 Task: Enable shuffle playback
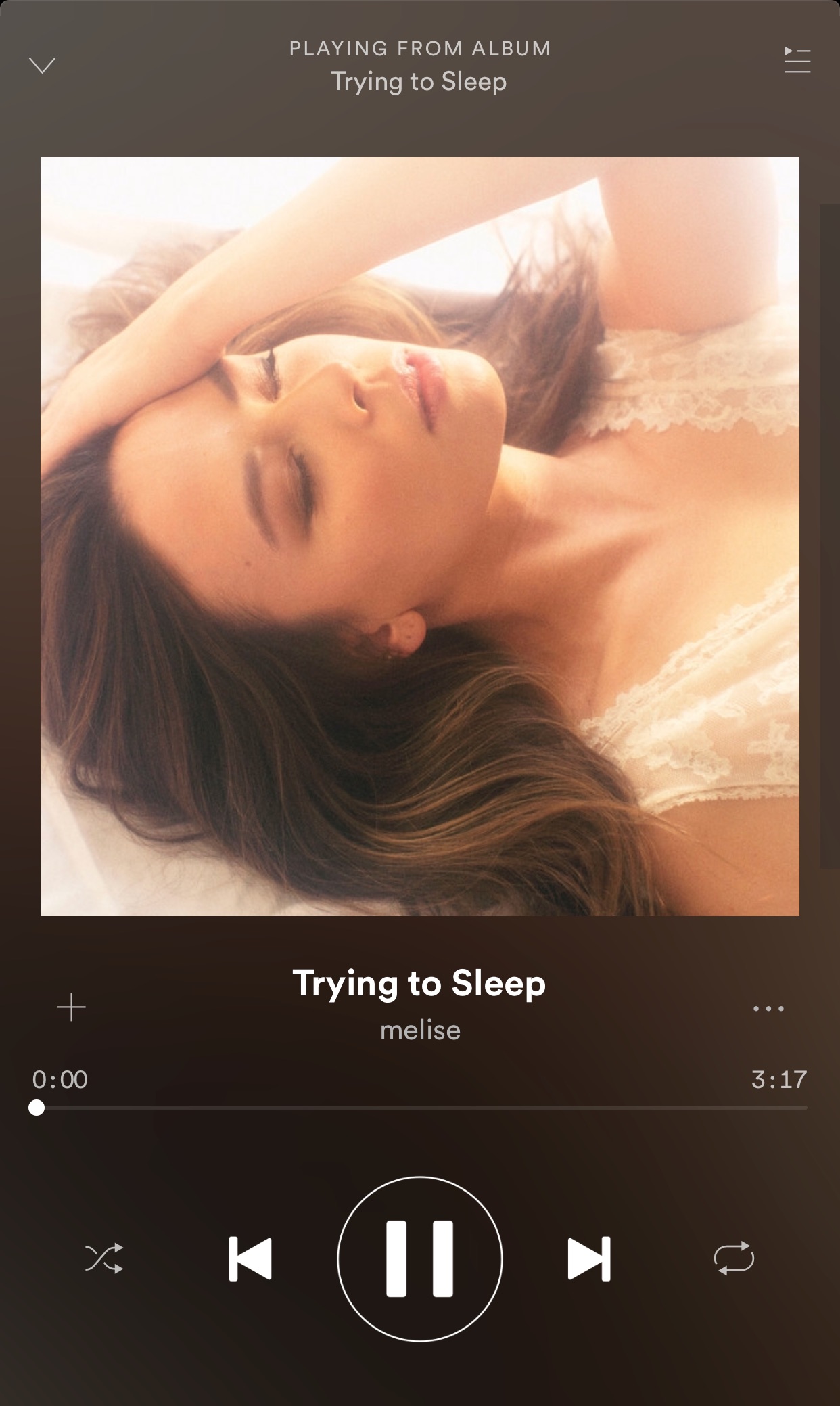click(104, 1258)
